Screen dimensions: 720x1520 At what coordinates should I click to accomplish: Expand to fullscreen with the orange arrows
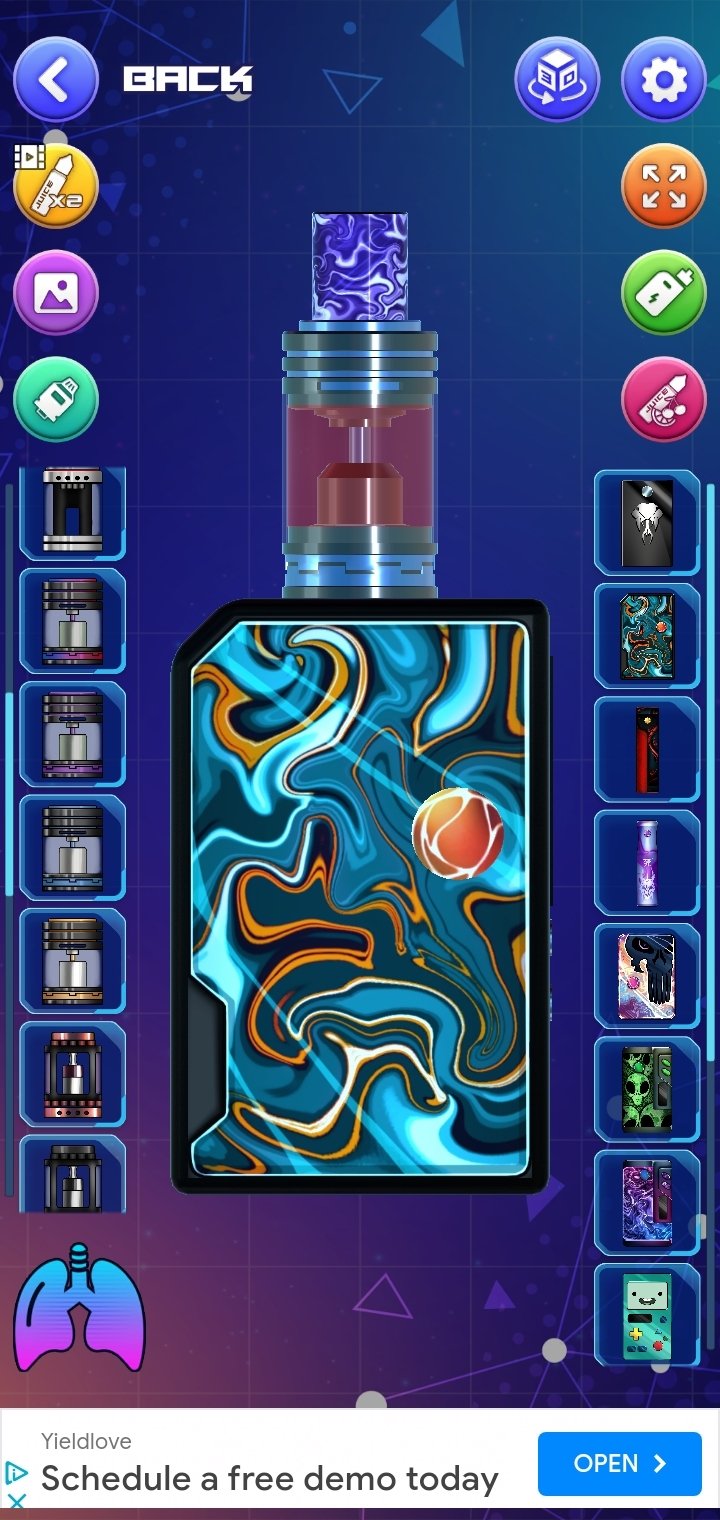tap(664, 186)
